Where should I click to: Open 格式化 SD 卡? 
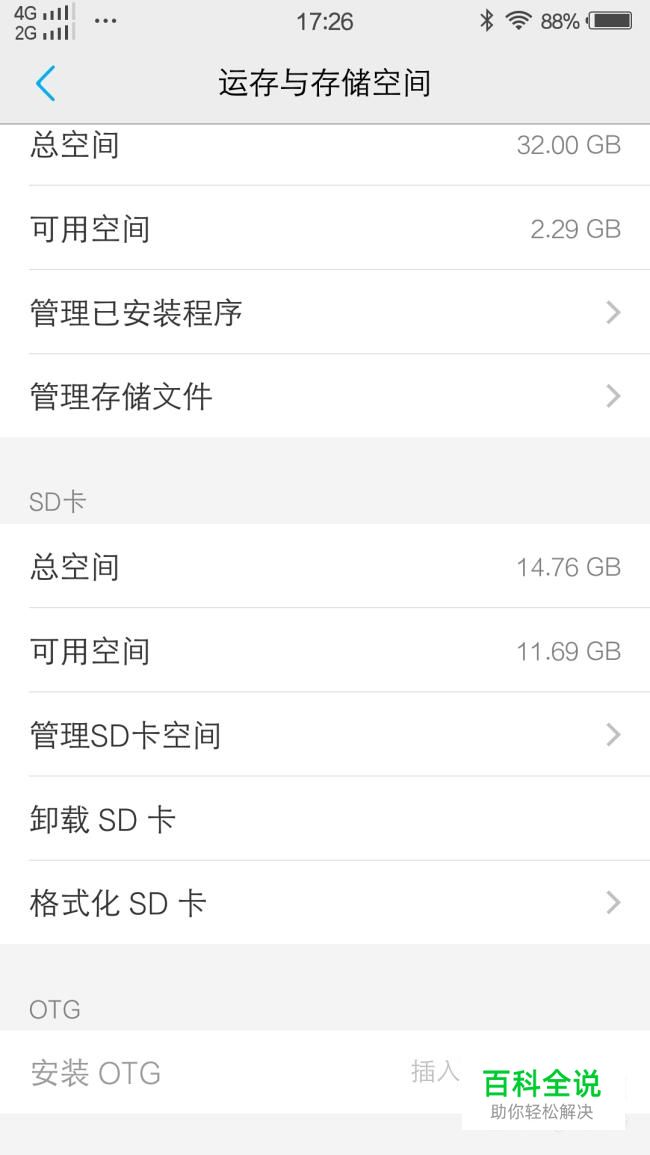(325, 902)
